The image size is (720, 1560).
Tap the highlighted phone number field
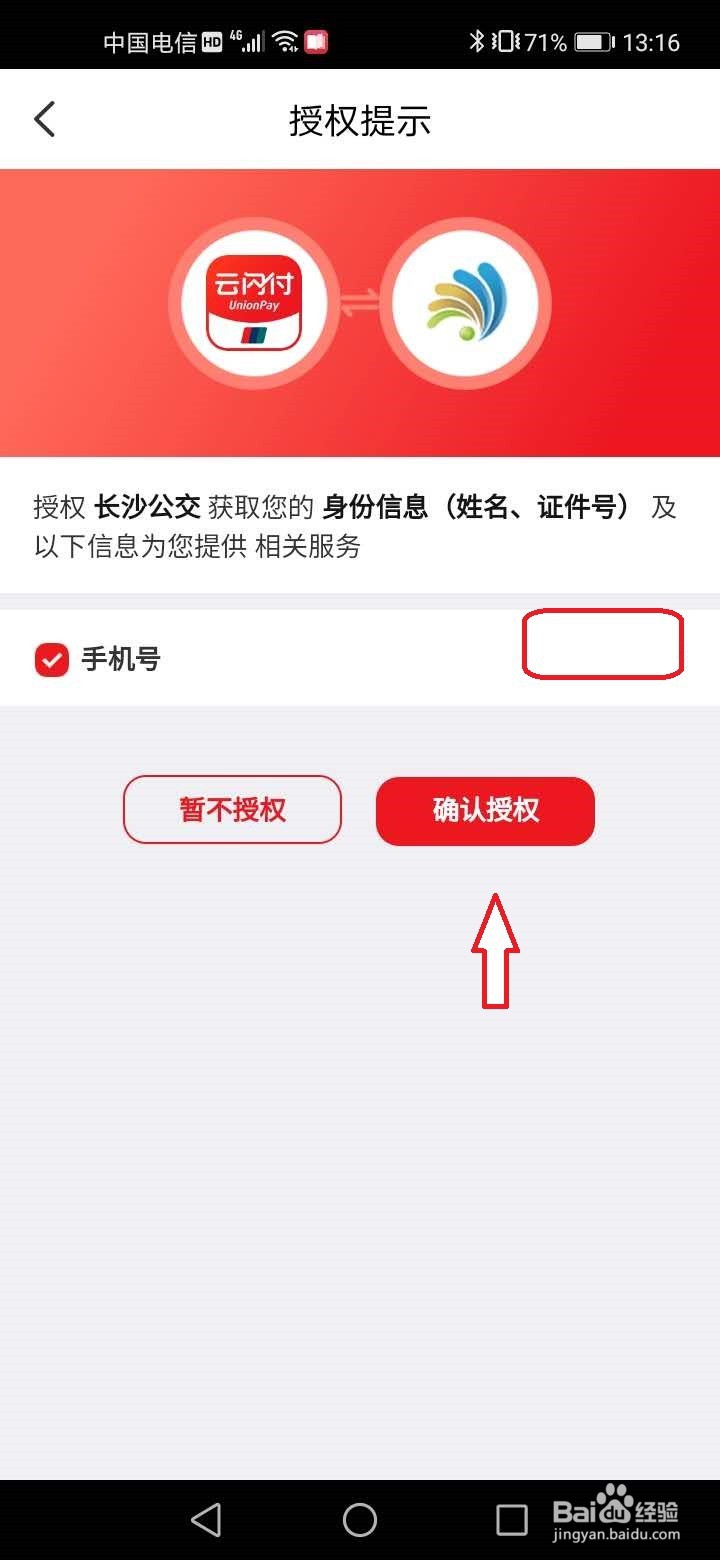[x=603, y=646]
